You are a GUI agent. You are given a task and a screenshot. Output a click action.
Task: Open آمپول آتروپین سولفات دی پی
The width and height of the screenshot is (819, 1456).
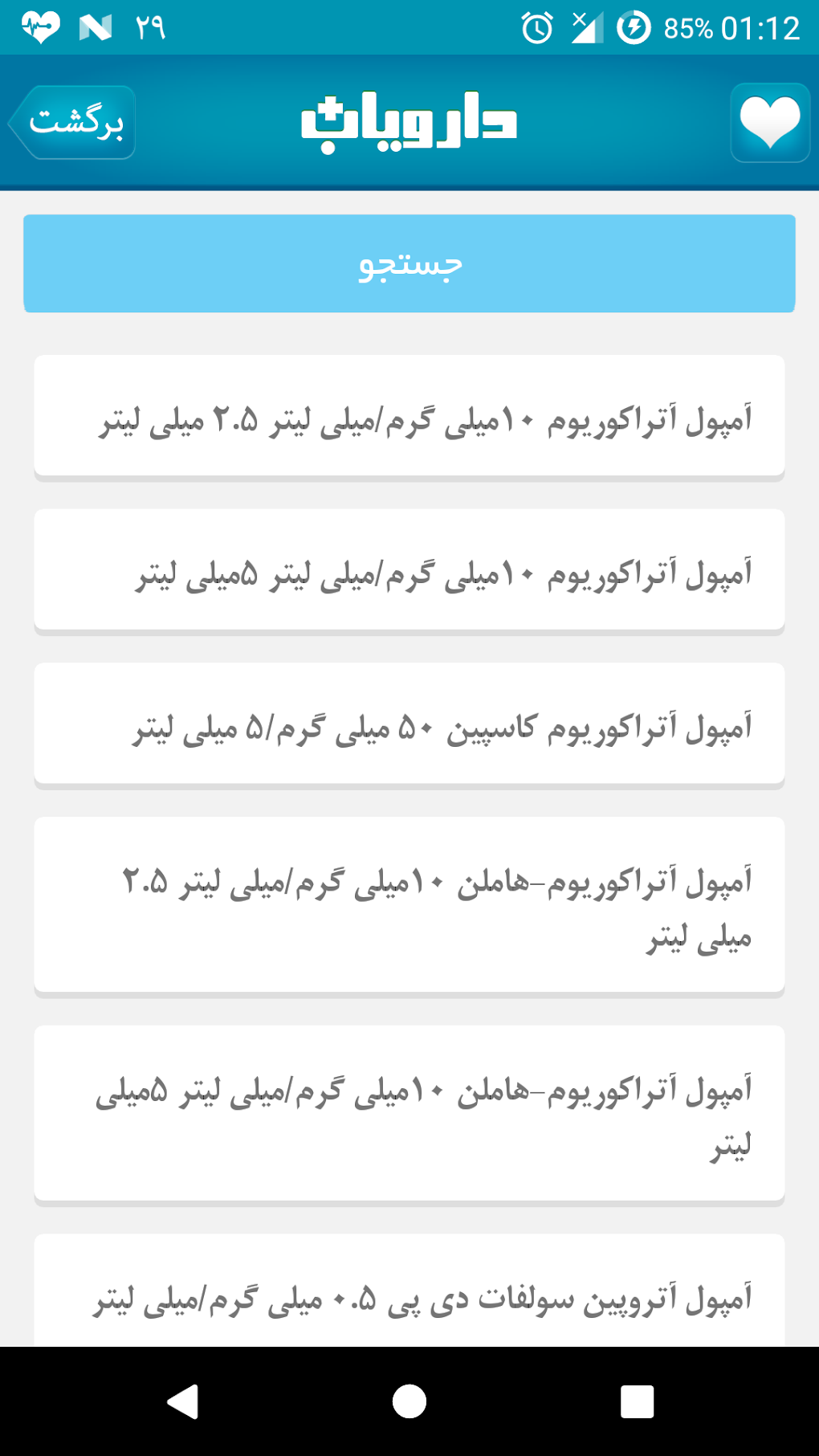click(409, 1291)
